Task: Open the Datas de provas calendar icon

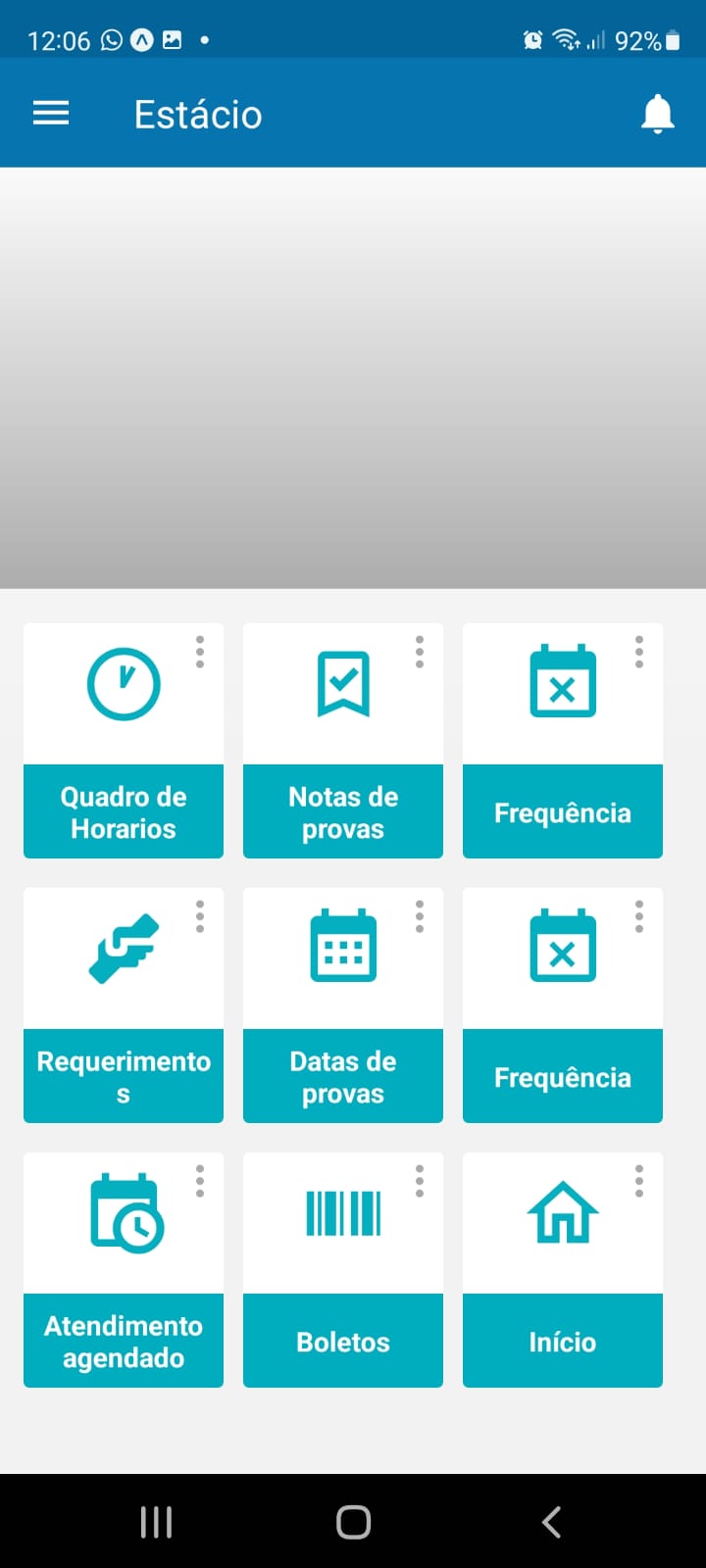Action: point(342,946)
